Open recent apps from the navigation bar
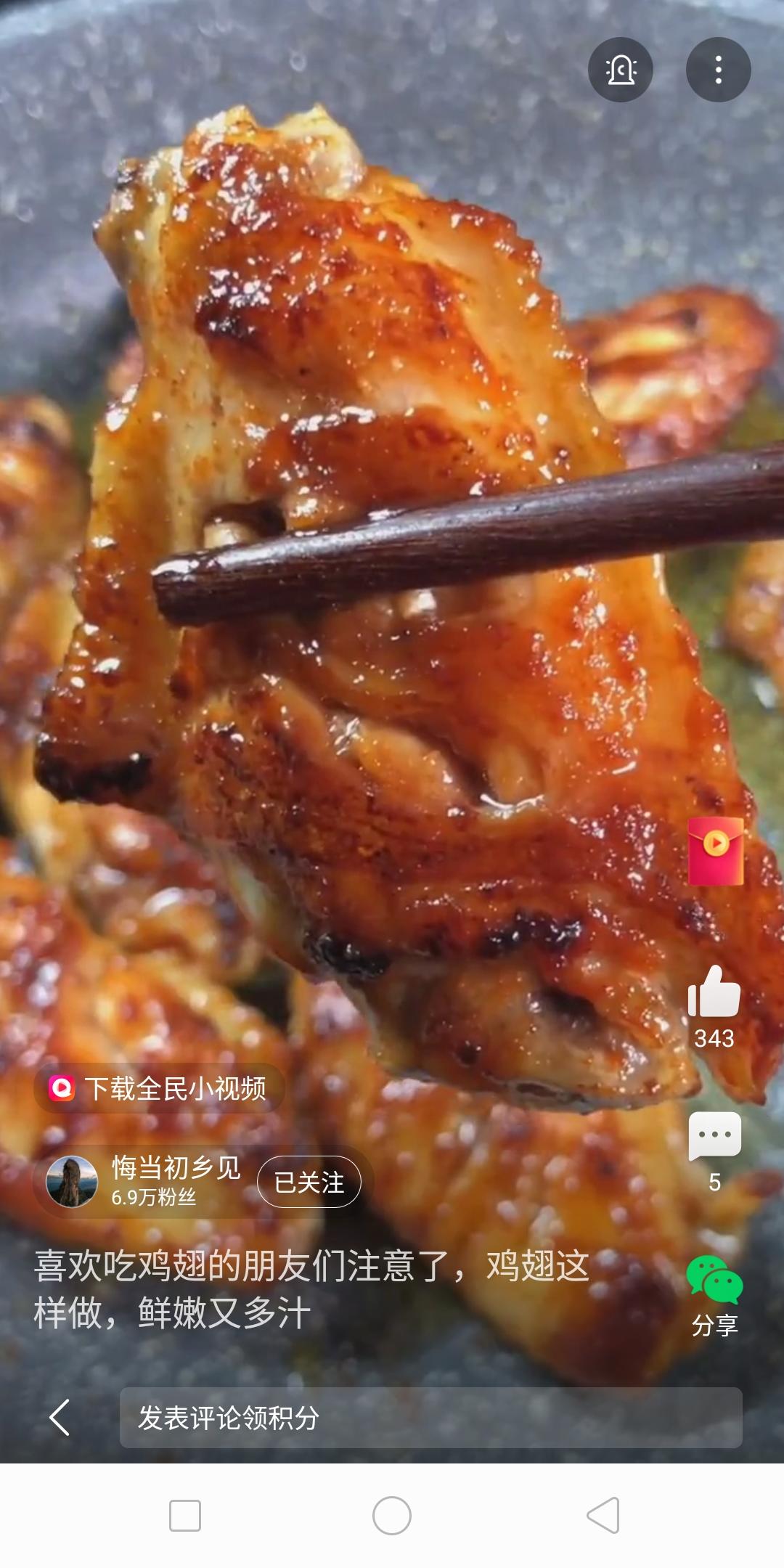 185,1516
